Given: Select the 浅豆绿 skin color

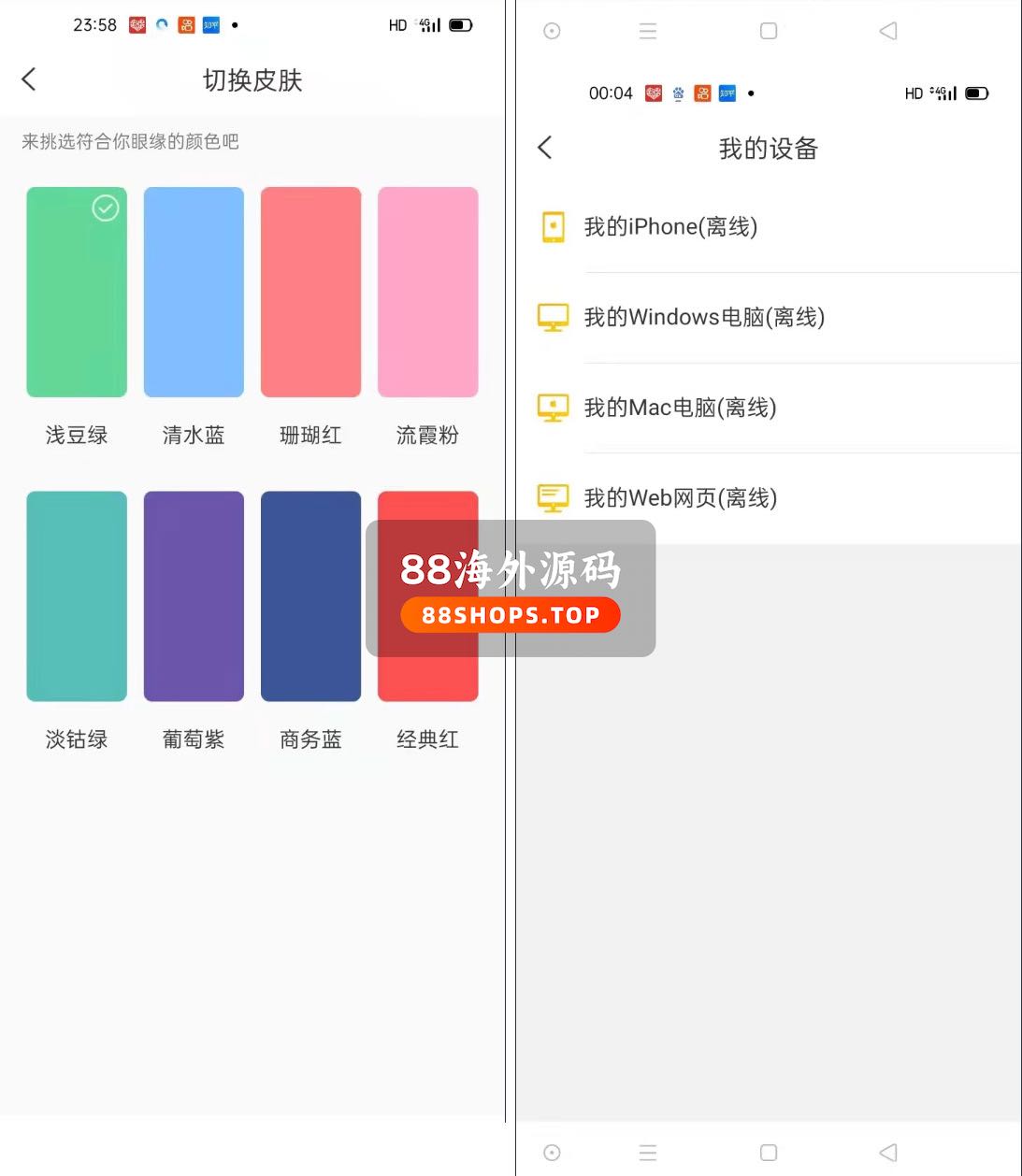Looking at the screenshot, I should coord(77,292).
